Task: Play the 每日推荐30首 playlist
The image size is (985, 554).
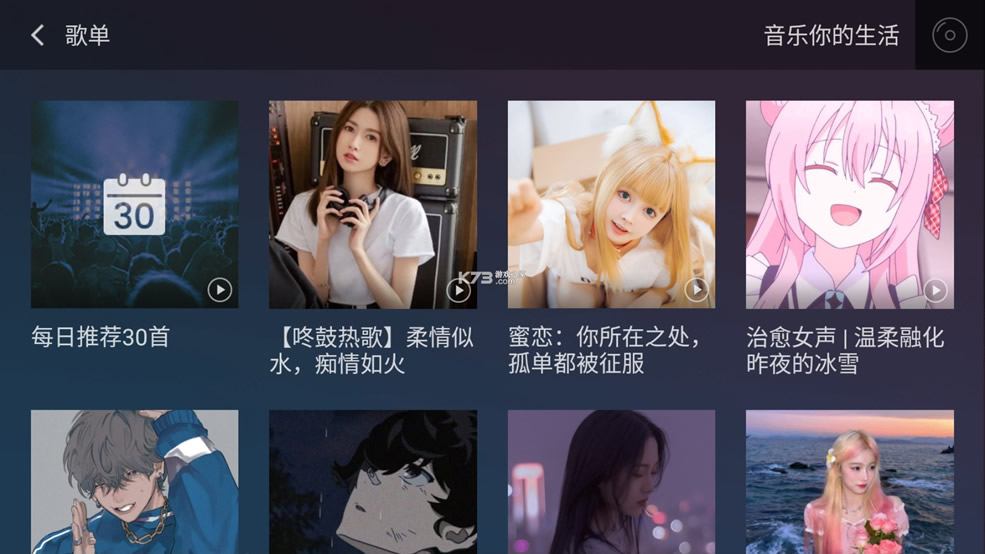Action: pos(220,290)
